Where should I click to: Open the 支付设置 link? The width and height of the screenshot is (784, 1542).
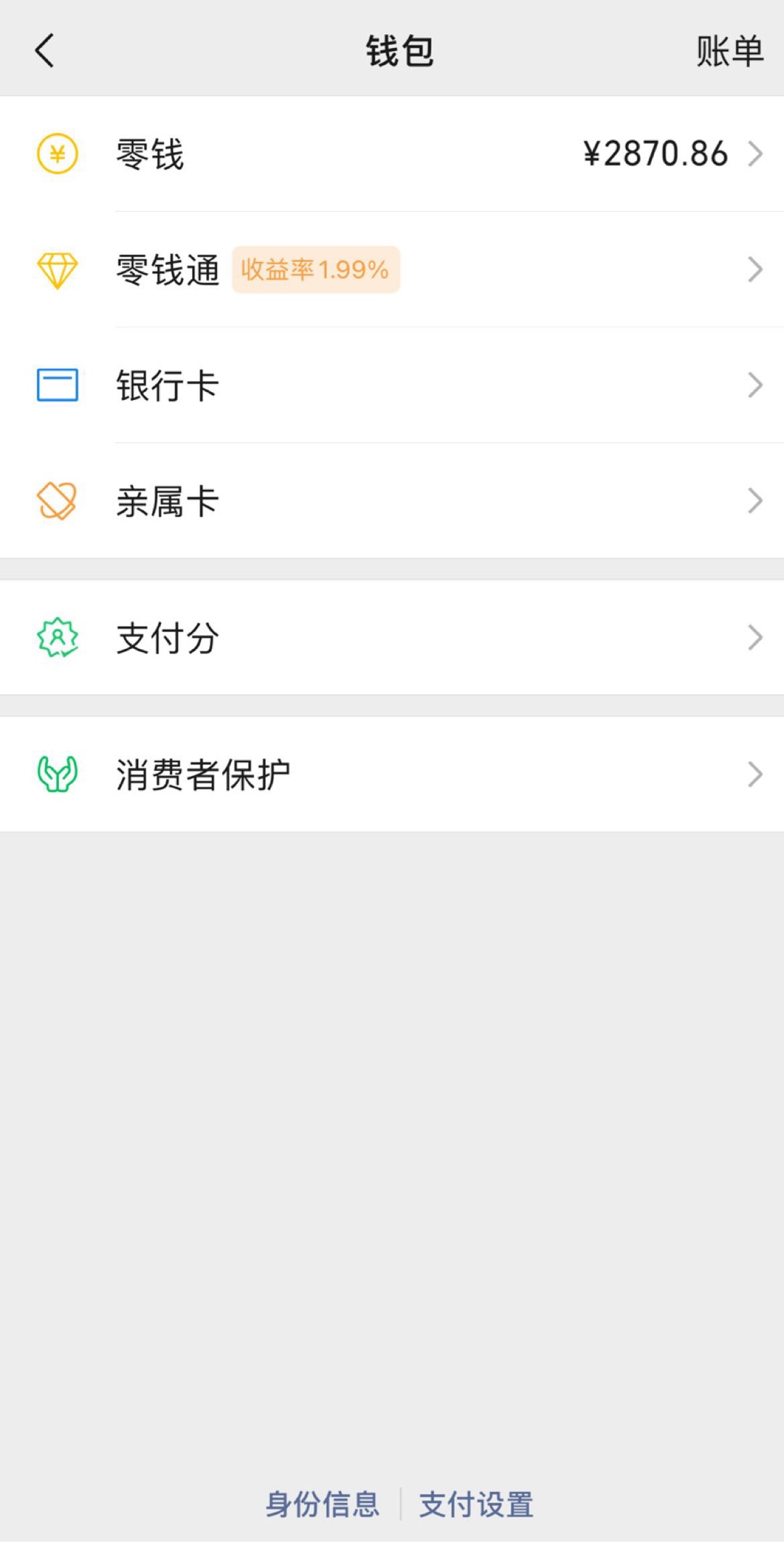coord(476,1504)
